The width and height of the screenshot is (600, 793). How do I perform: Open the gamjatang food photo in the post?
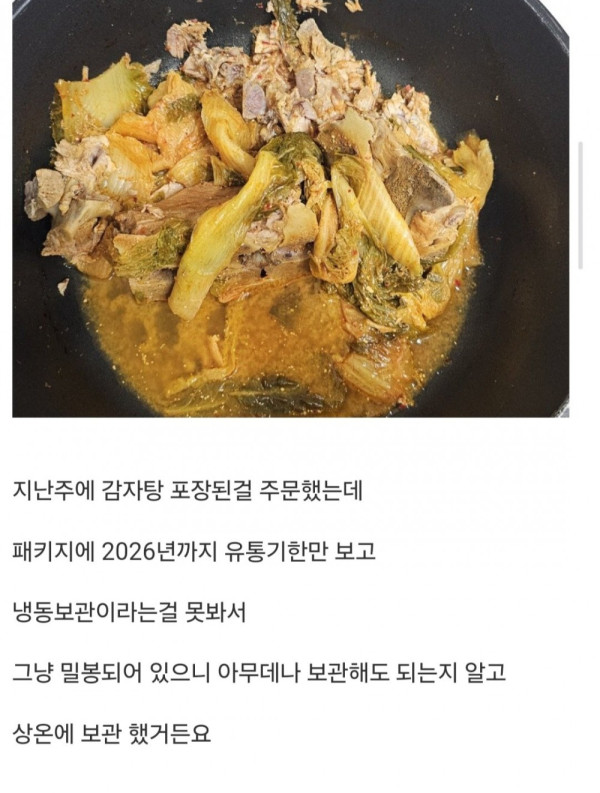pyautogui.click(x=290, y=208)
